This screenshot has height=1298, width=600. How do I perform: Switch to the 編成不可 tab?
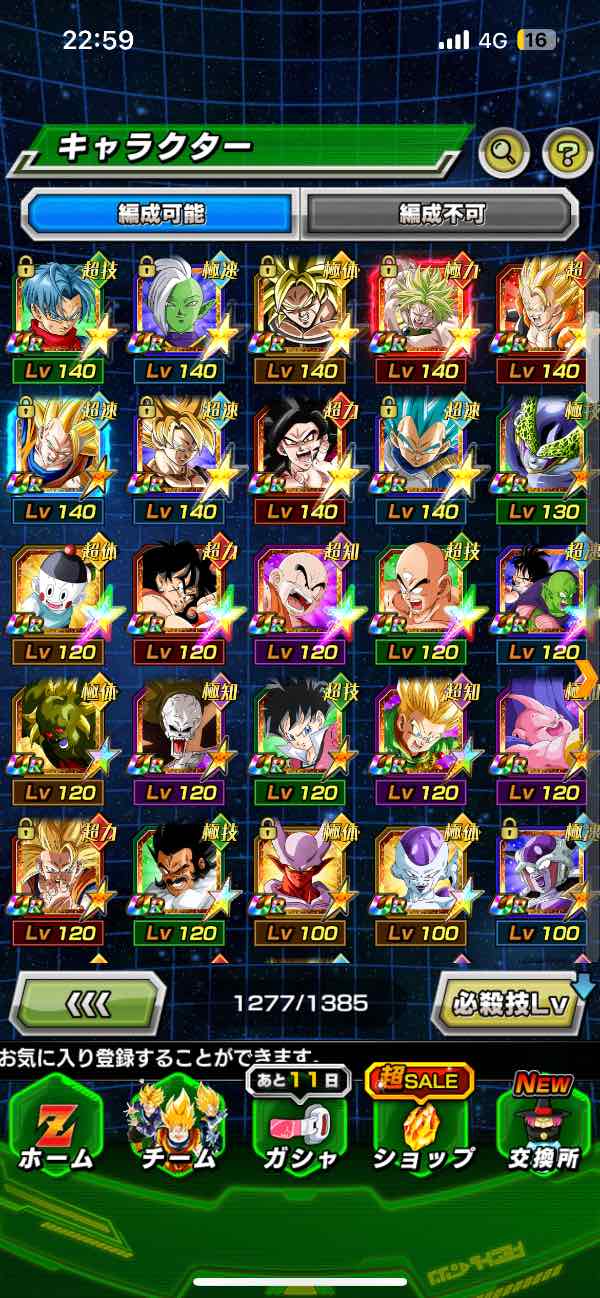(441, 214)
